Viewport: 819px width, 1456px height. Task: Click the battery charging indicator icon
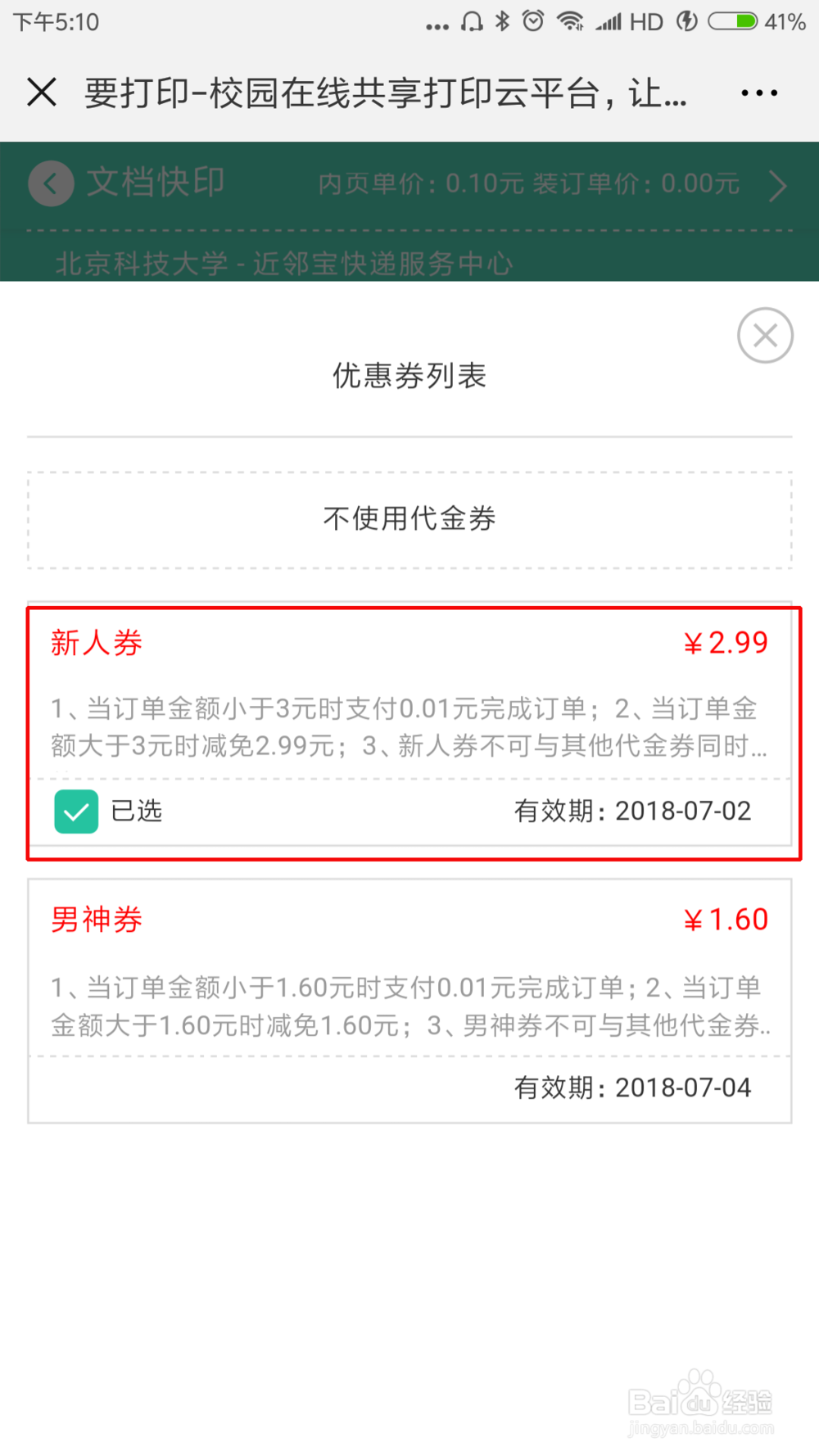tap(686, 20)
